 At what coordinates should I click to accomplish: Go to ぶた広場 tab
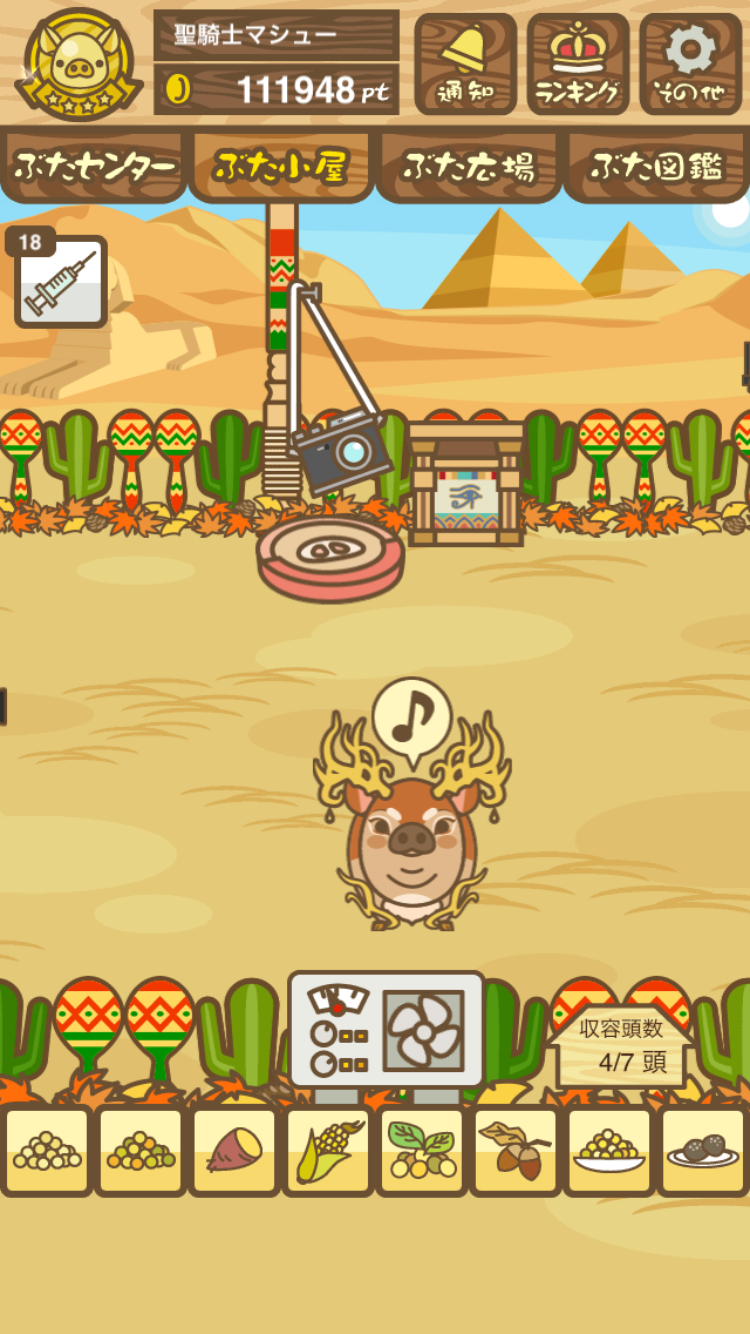469,167
